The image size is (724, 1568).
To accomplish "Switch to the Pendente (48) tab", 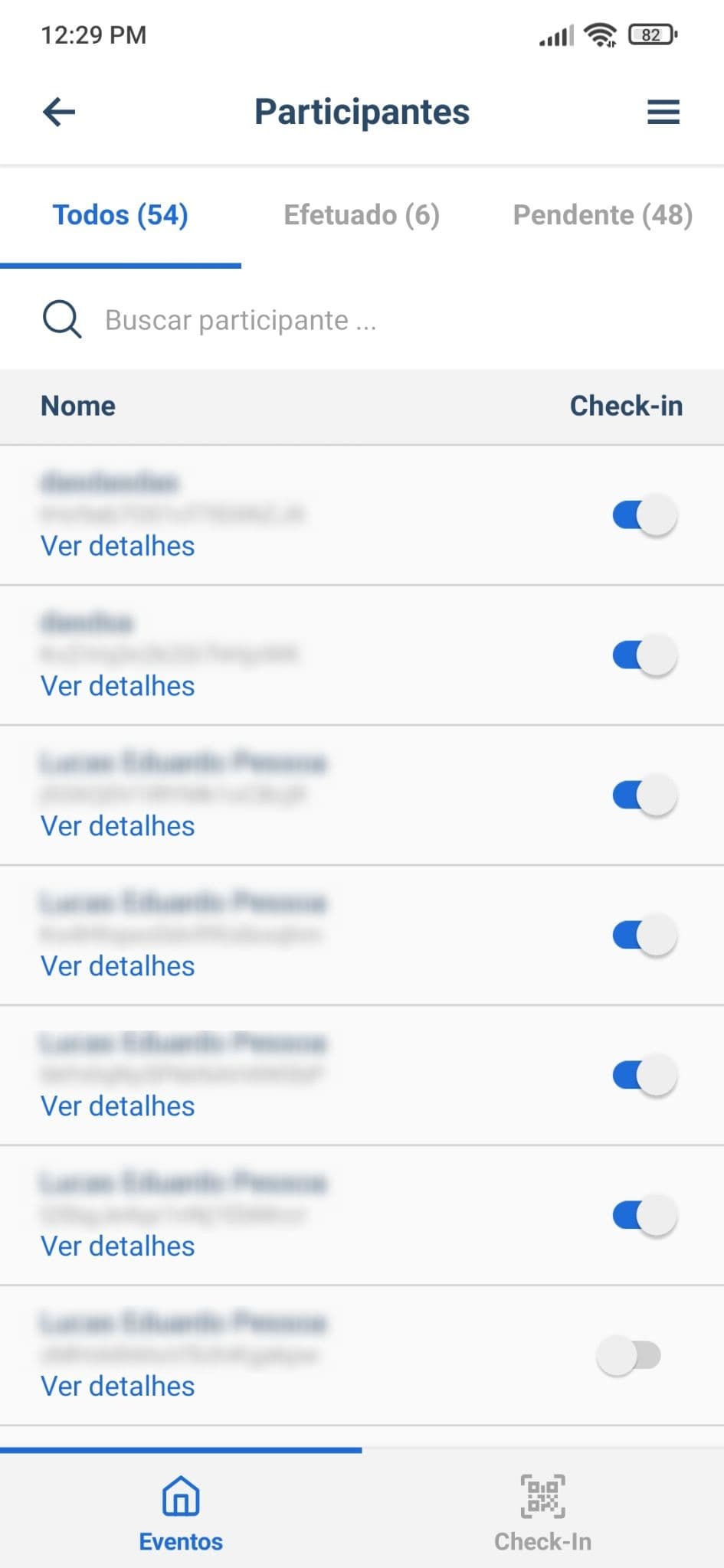I will pyautogui.click(x=603, y=215).
